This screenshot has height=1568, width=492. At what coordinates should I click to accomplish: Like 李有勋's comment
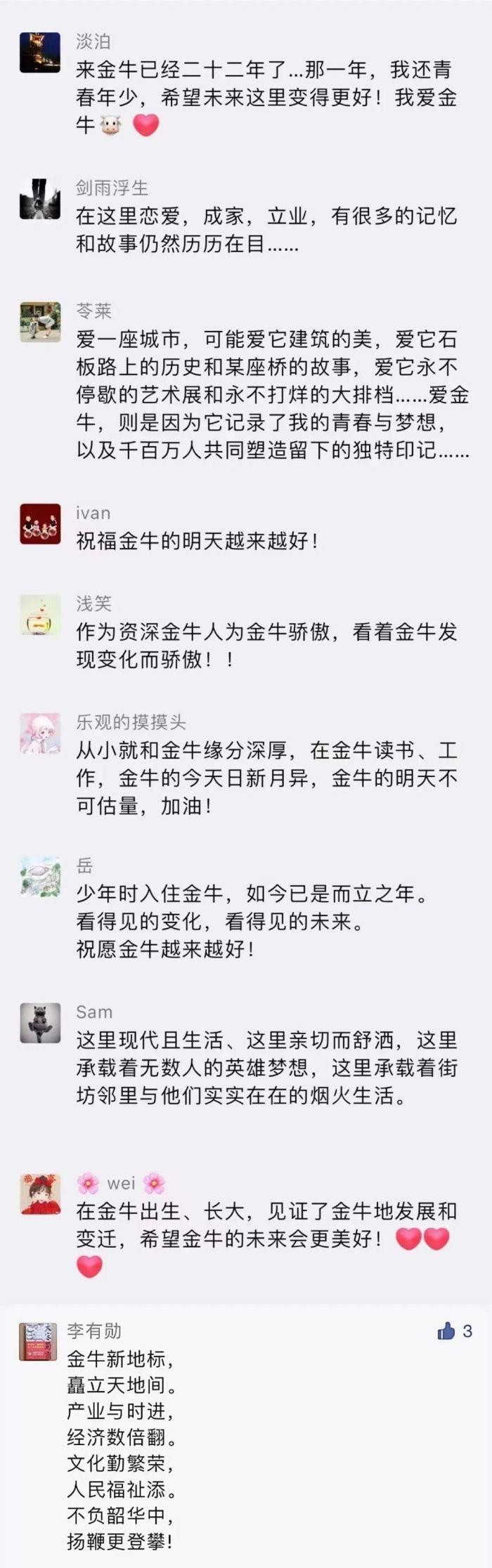tap(446, 1331)
